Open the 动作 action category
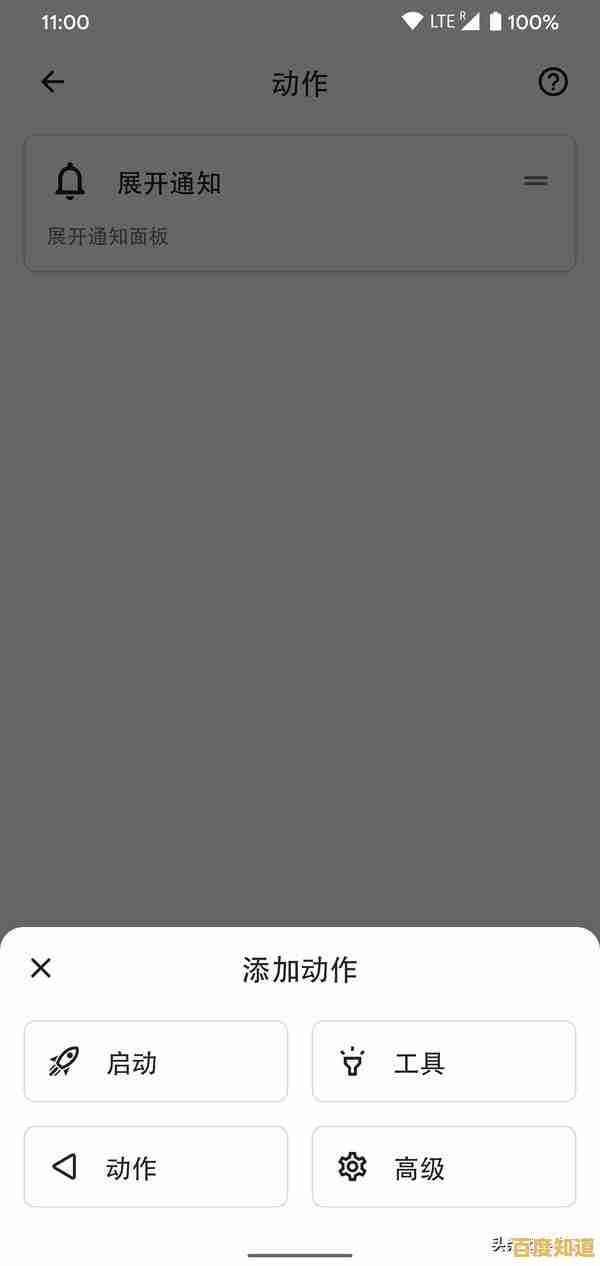Viewport: 600px width, 1266px height. [x=156, y=1167]
